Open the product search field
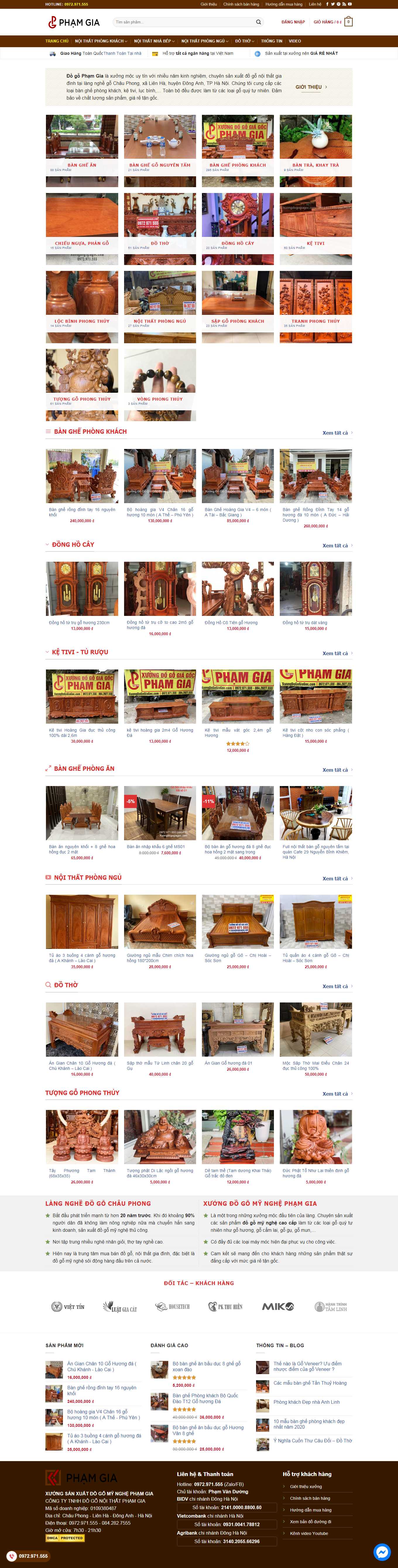 click(183, 22)
